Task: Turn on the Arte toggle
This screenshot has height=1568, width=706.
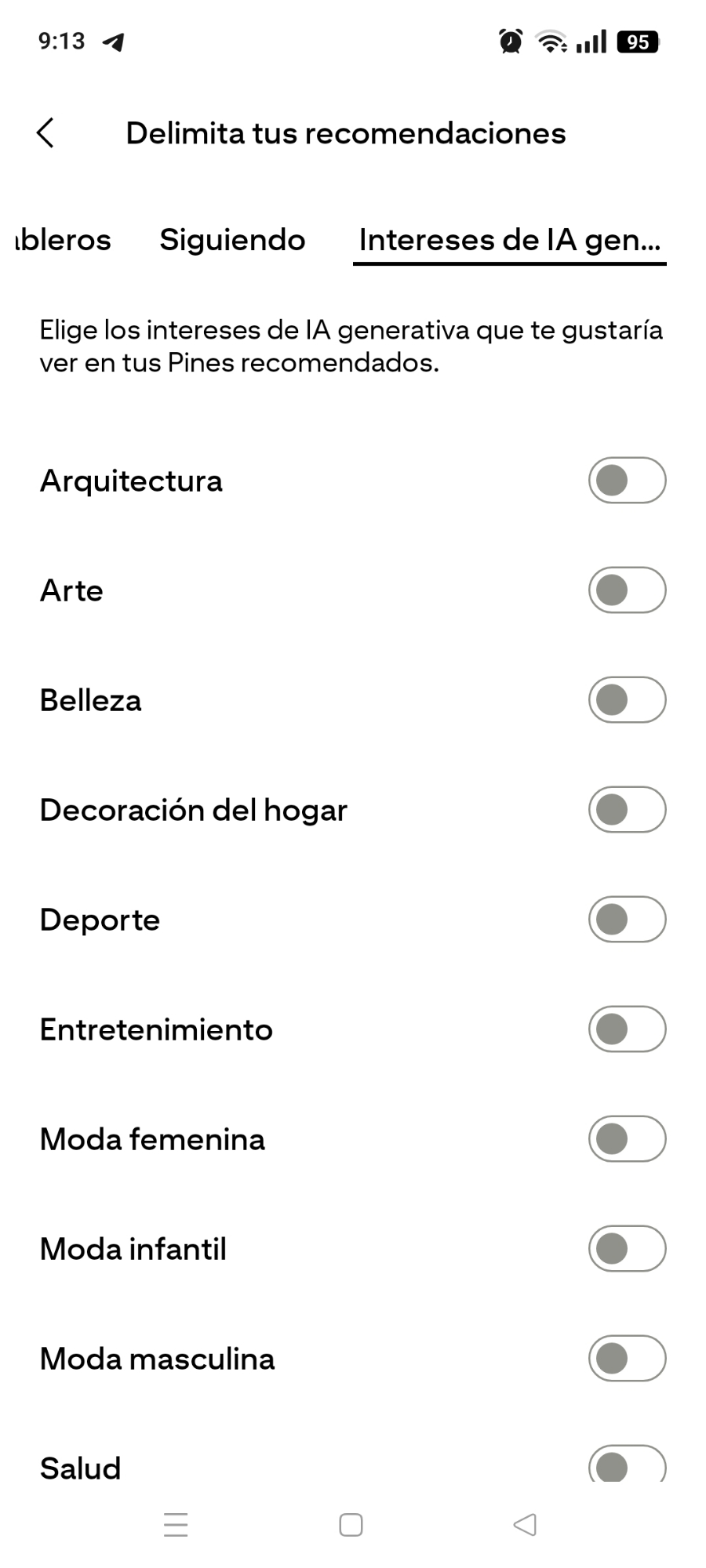Action: (x=627, y=590)
